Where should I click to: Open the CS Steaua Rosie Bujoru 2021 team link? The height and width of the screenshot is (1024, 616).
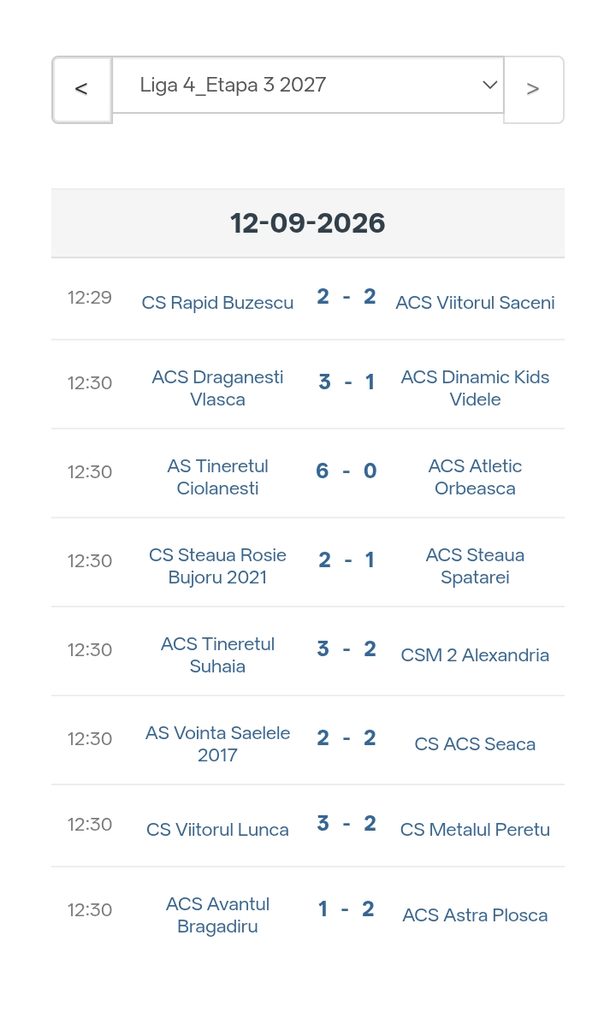218,566
